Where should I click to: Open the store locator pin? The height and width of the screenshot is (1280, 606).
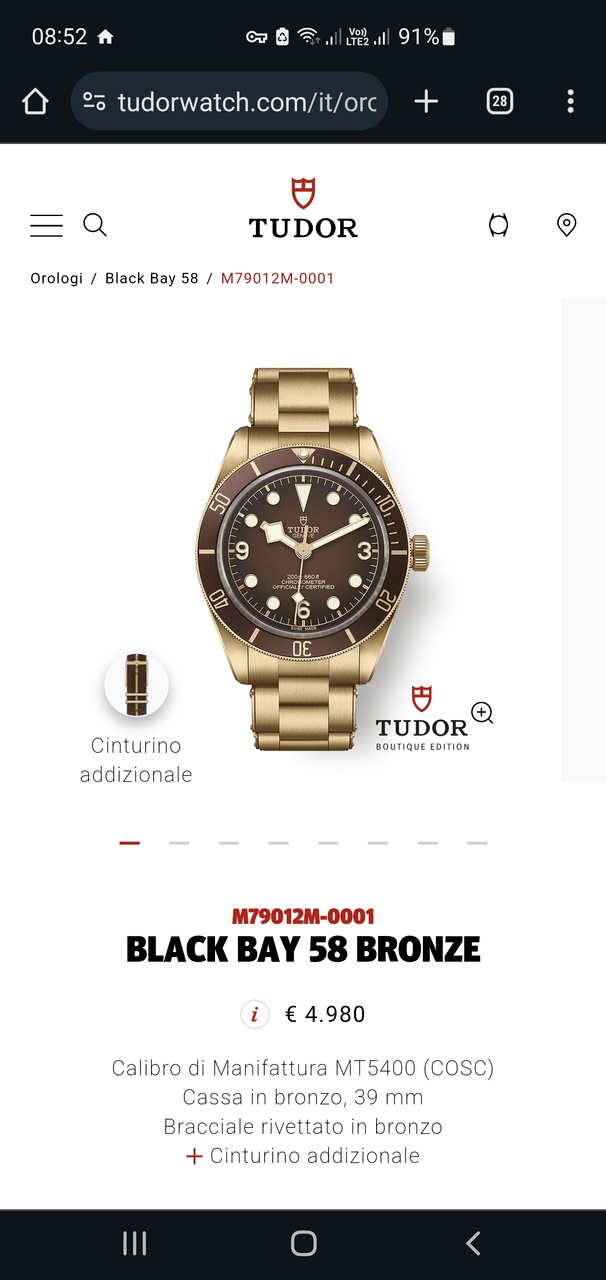point(566,225)
